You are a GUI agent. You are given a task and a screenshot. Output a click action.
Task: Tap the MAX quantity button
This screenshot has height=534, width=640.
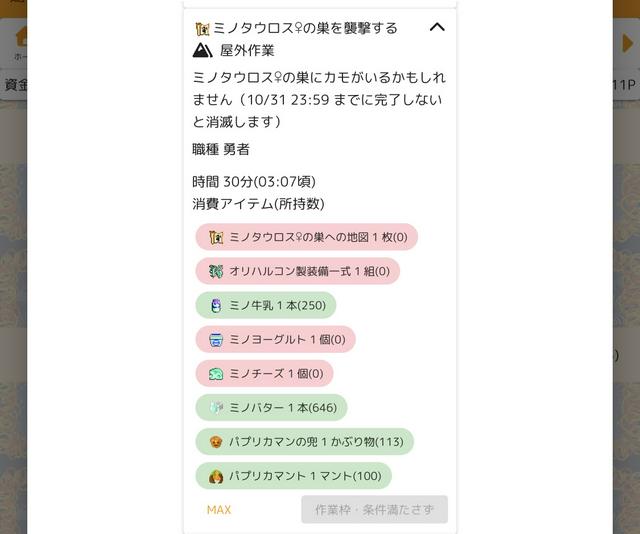coord(219,510)
